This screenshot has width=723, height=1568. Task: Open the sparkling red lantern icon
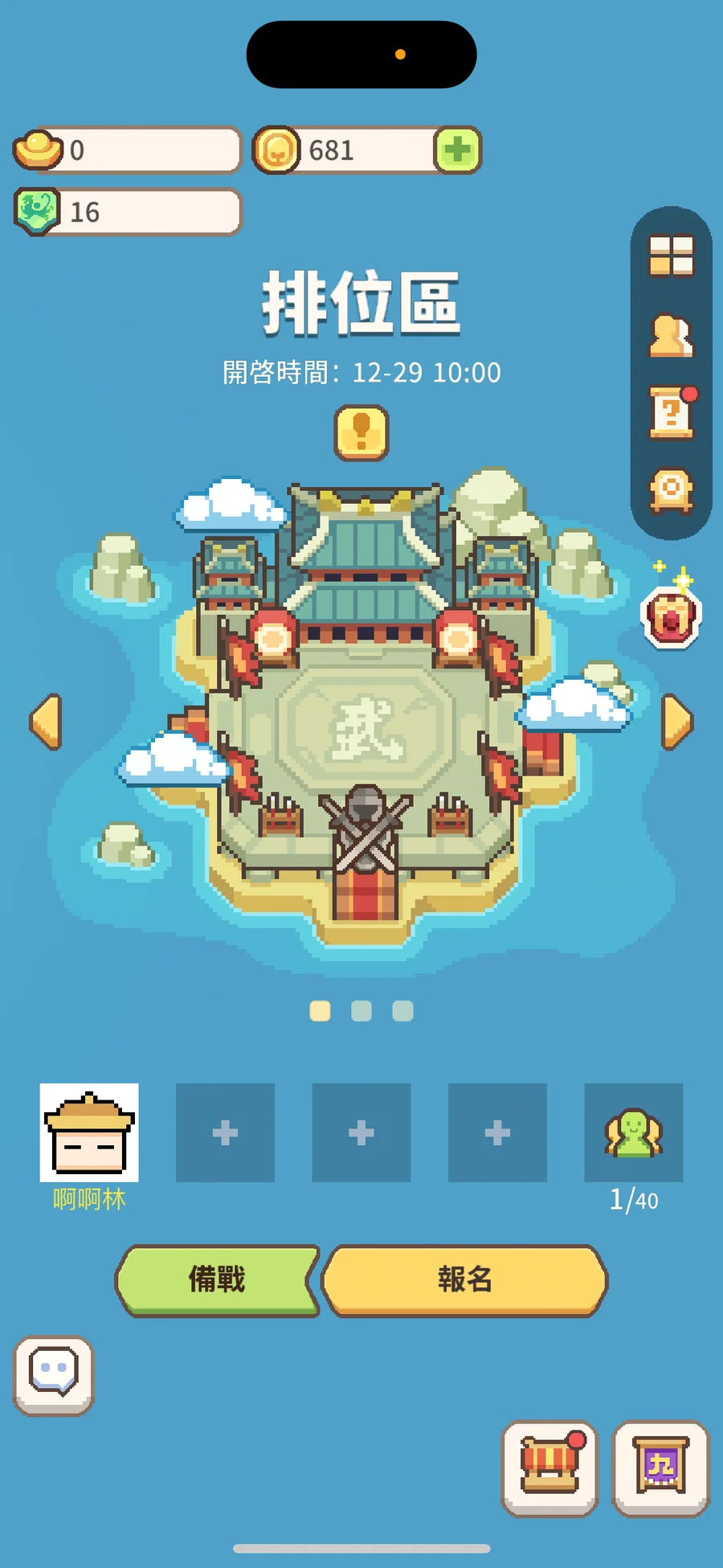pyautogui.click(x=671, y=616)
